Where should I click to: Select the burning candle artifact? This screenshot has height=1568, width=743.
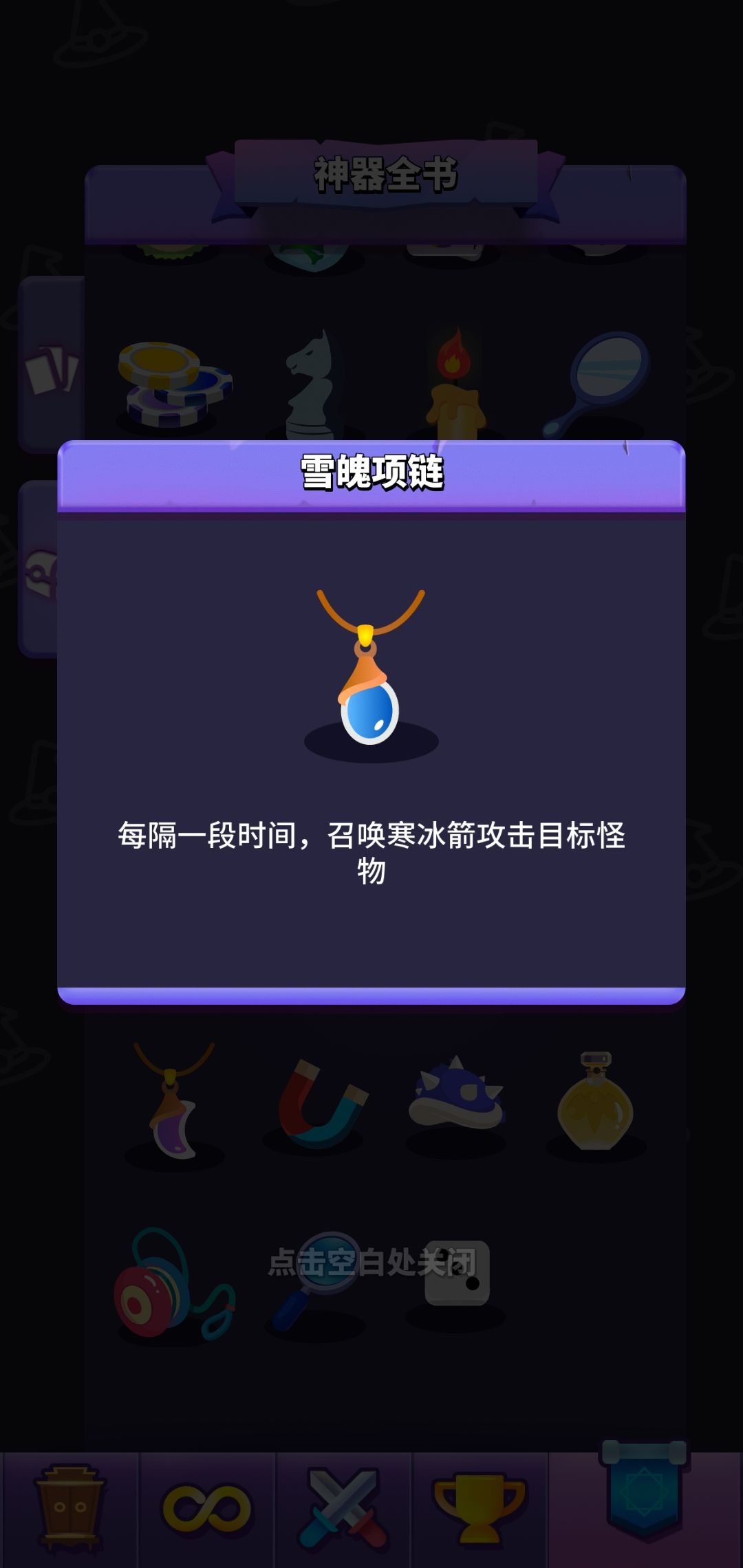coord(454,382)
